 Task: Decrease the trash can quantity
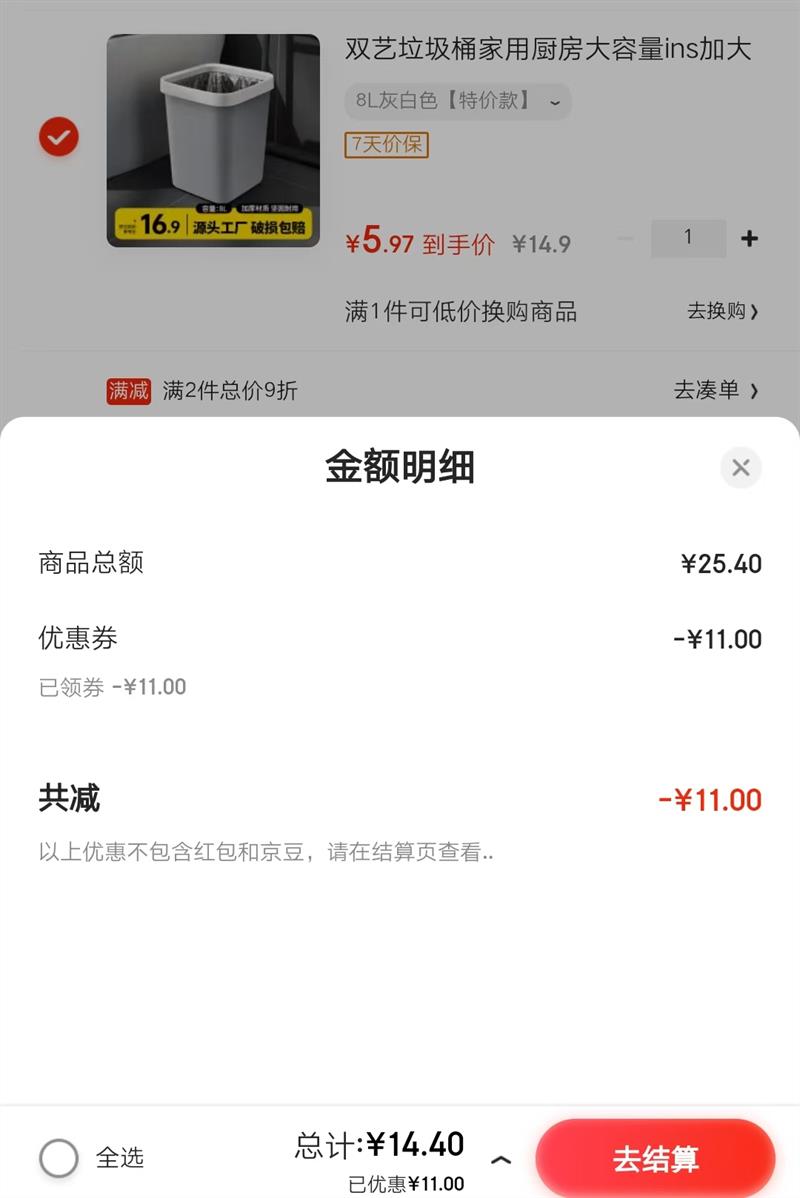(625, 238)
